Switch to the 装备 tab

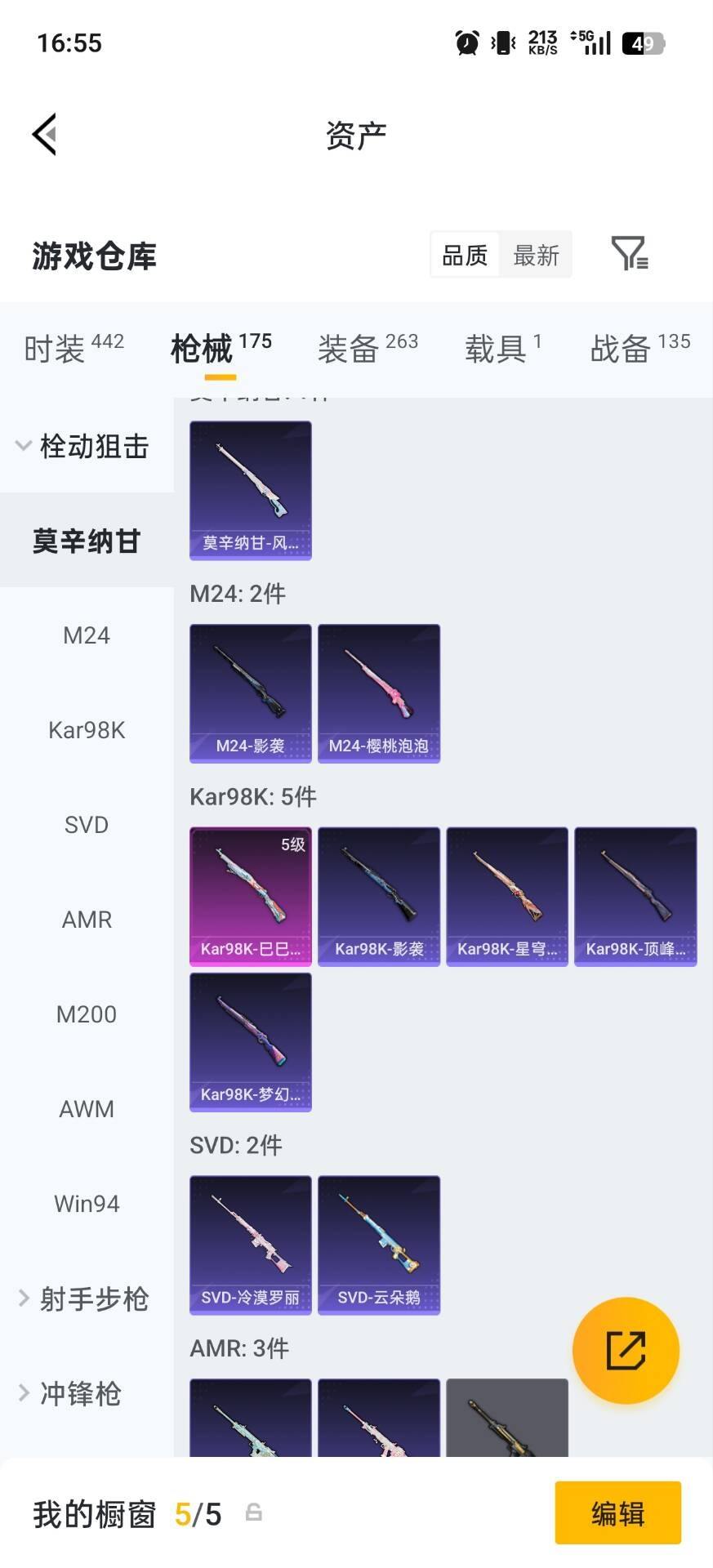368,349
